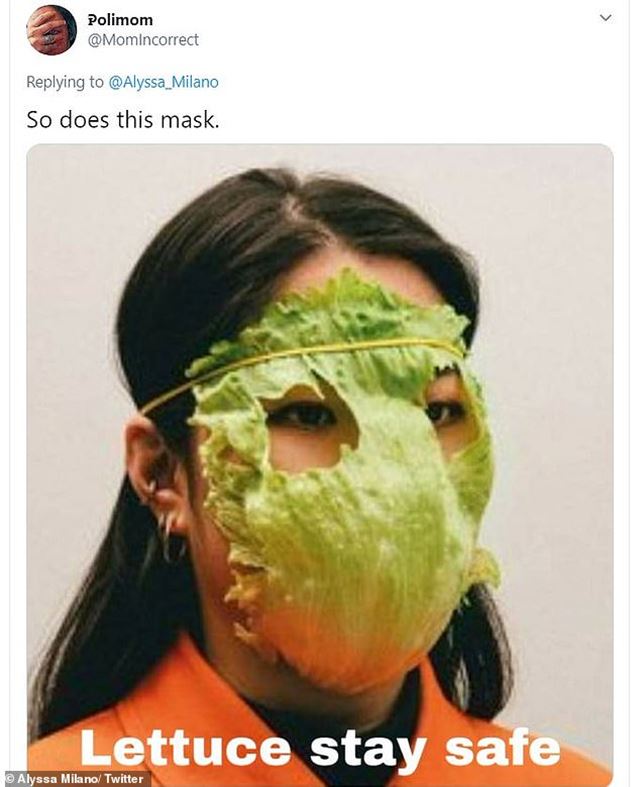Open the tweet options chevron menu

click(605, 18)
